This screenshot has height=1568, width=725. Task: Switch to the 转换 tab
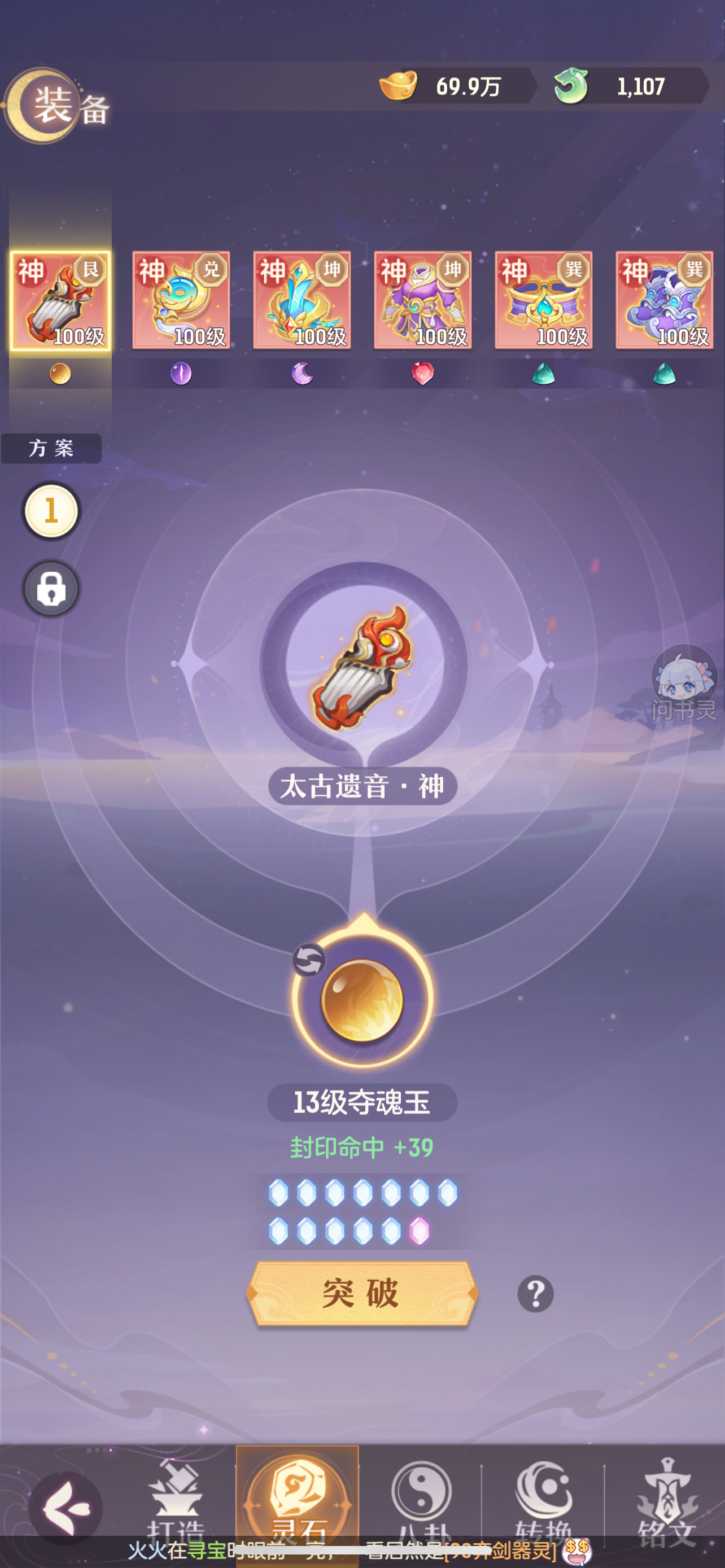pyautogui.click(x=544, y=1504)
